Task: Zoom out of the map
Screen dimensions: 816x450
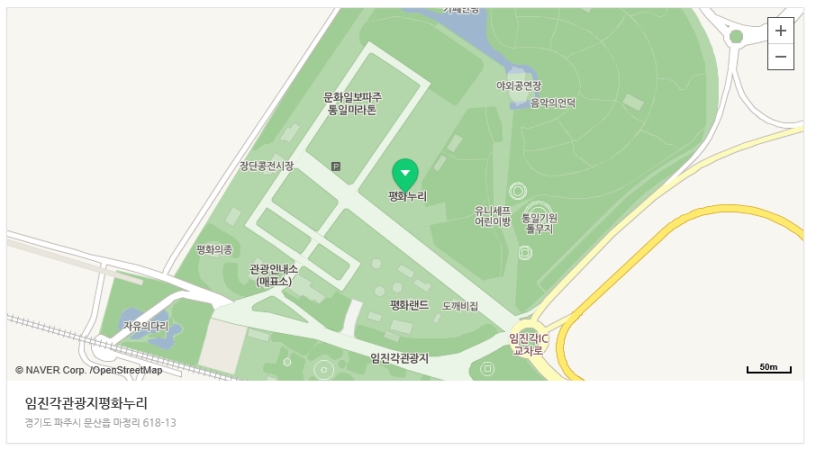Action: pyautogui.click(x=780, y=57)
